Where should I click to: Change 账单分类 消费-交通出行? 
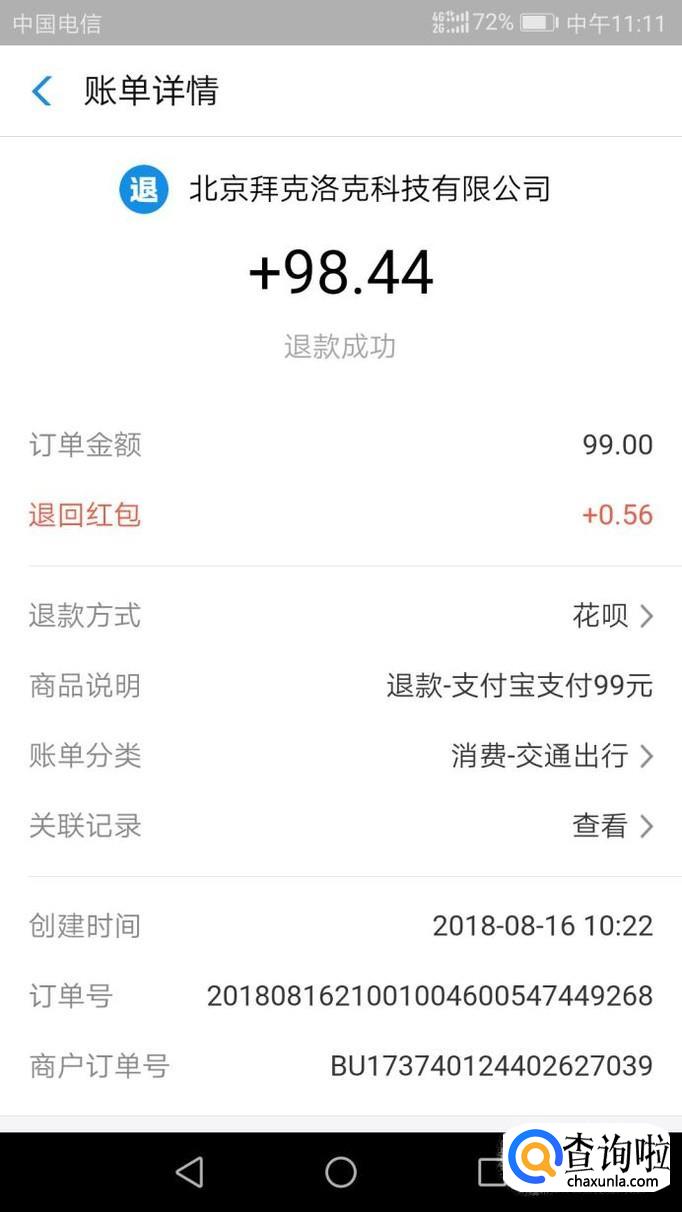coord(551,756)
